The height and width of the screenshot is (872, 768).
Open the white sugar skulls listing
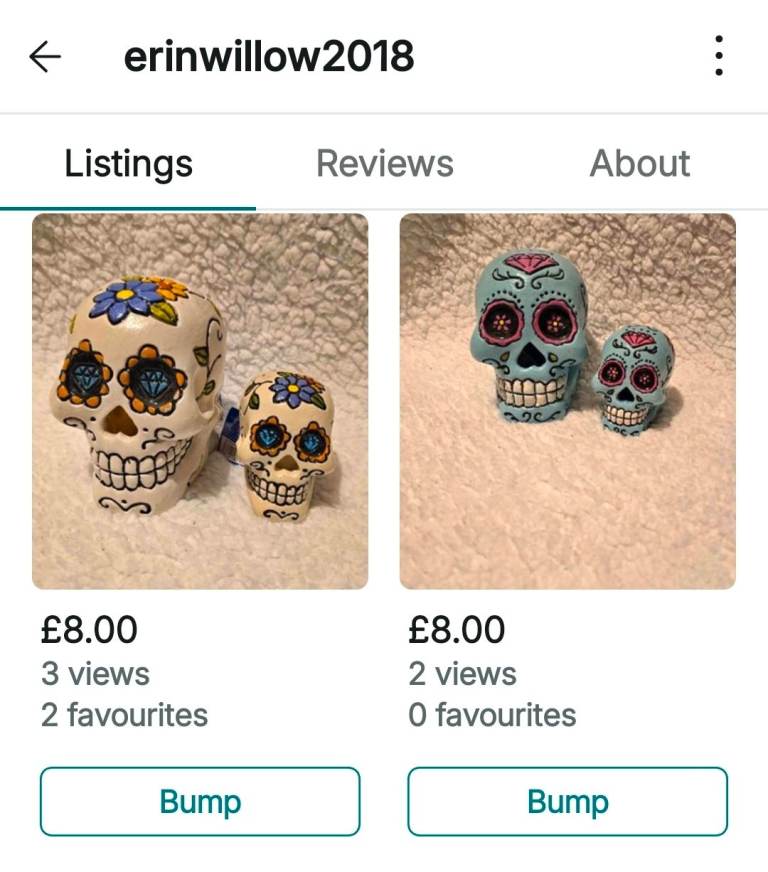coord(200,400)
